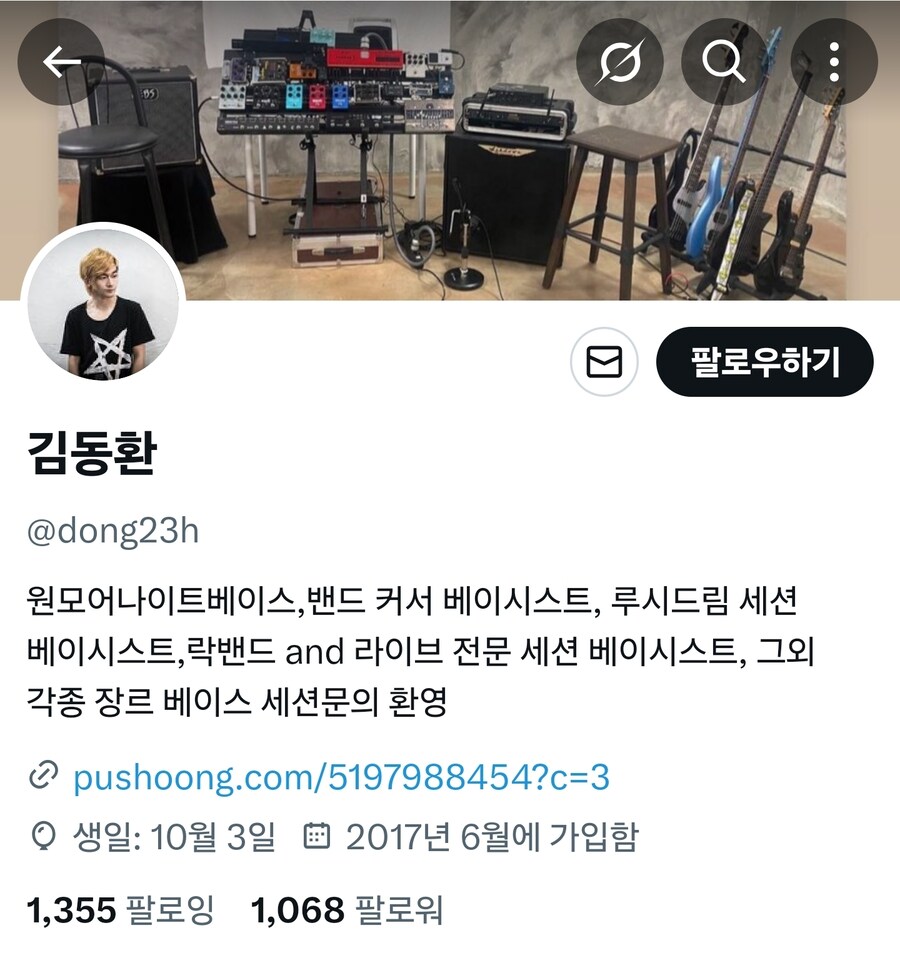Viewport: 900px width, 973px height.
Task: Open the three-dot overflow menu
Action: (834, 62)
